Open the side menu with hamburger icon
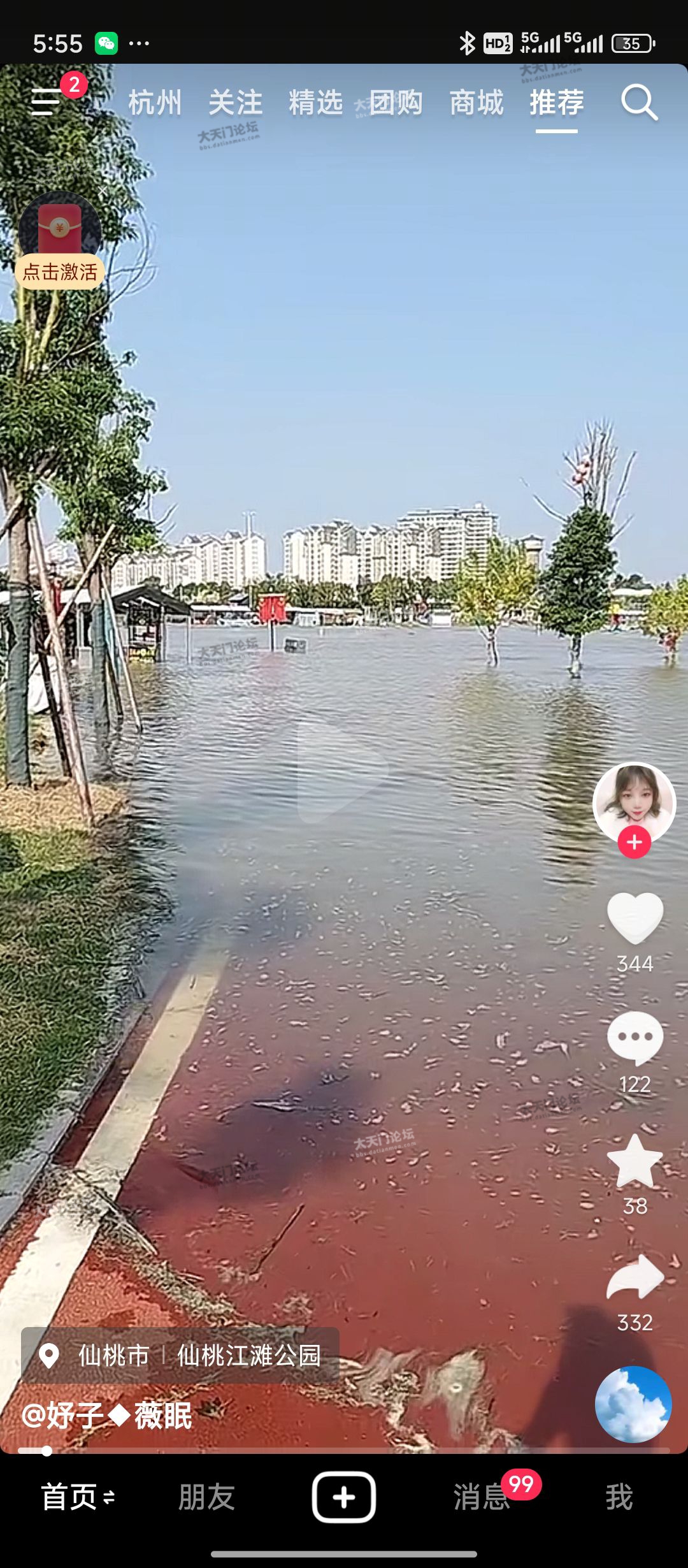 point(47,102)
